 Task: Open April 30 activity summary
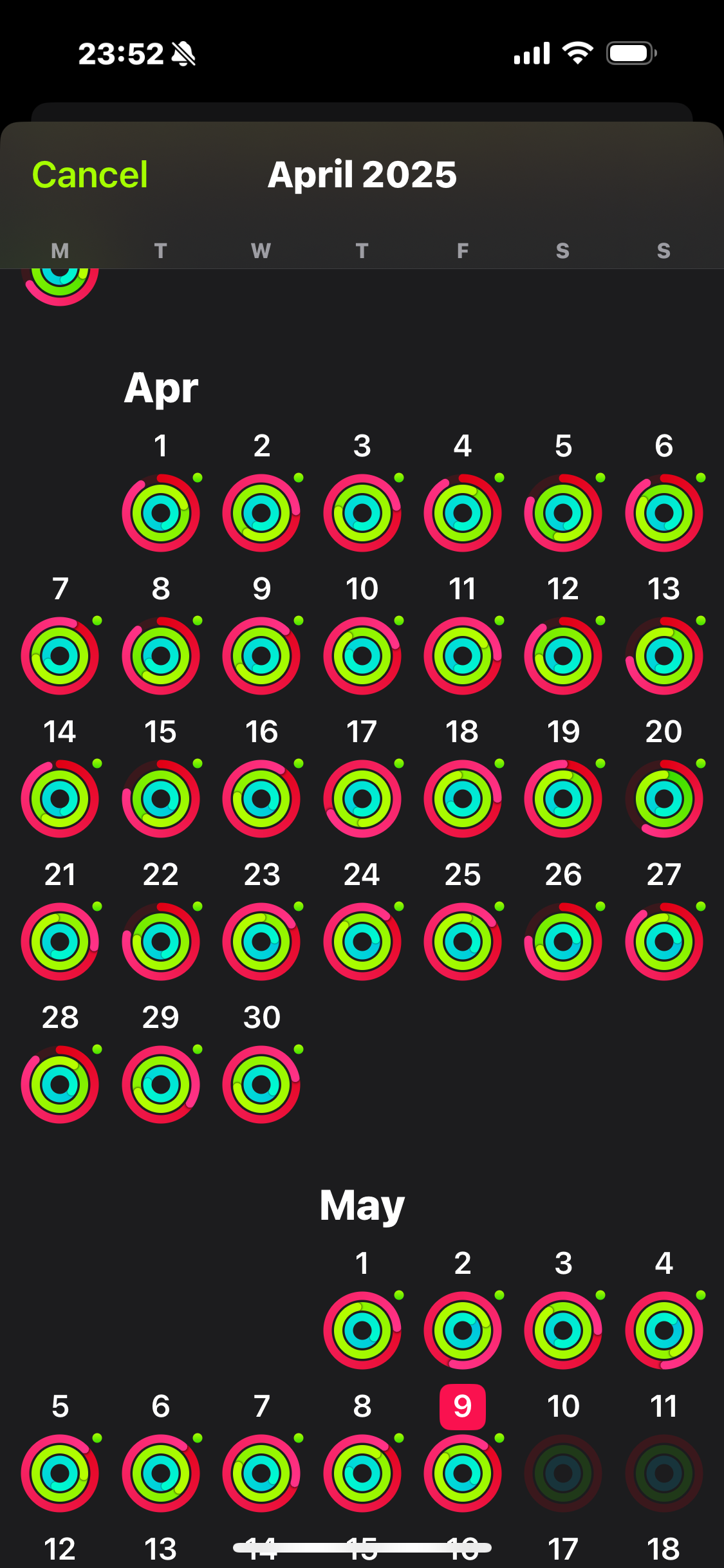point(261,1085)
